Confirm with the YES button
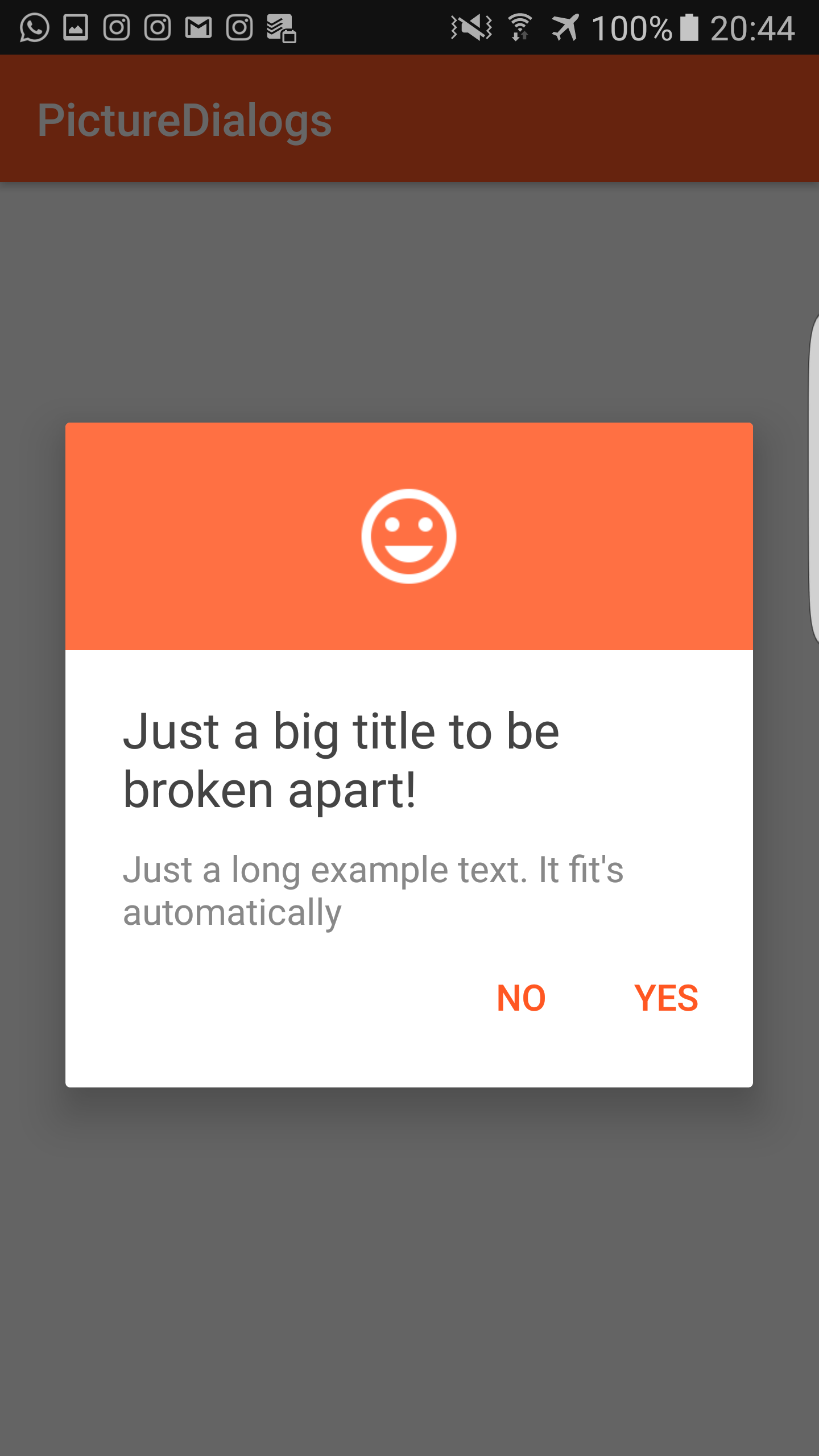 665,998
